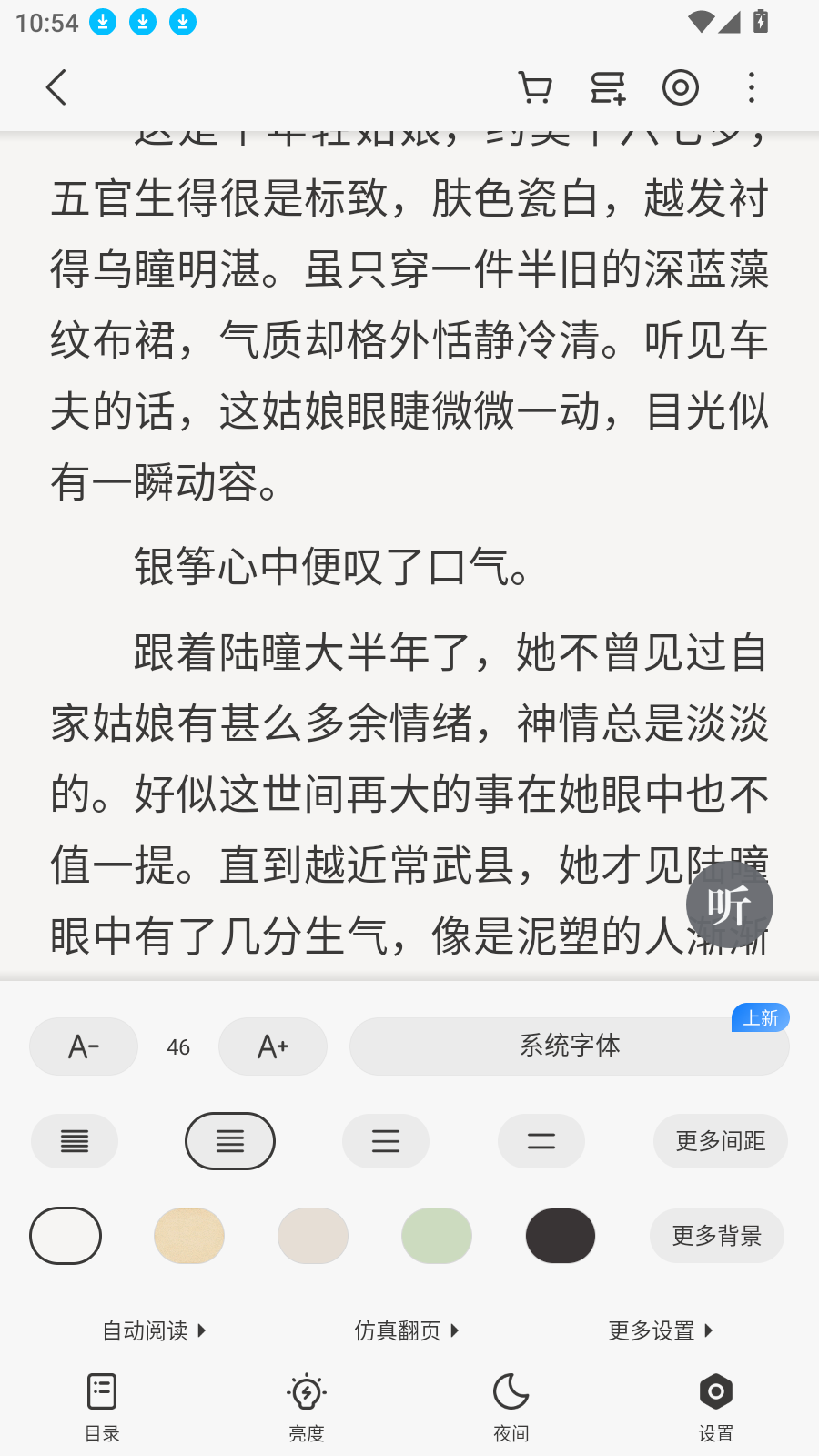Select the loosest line spacing option

[541, 1141]
